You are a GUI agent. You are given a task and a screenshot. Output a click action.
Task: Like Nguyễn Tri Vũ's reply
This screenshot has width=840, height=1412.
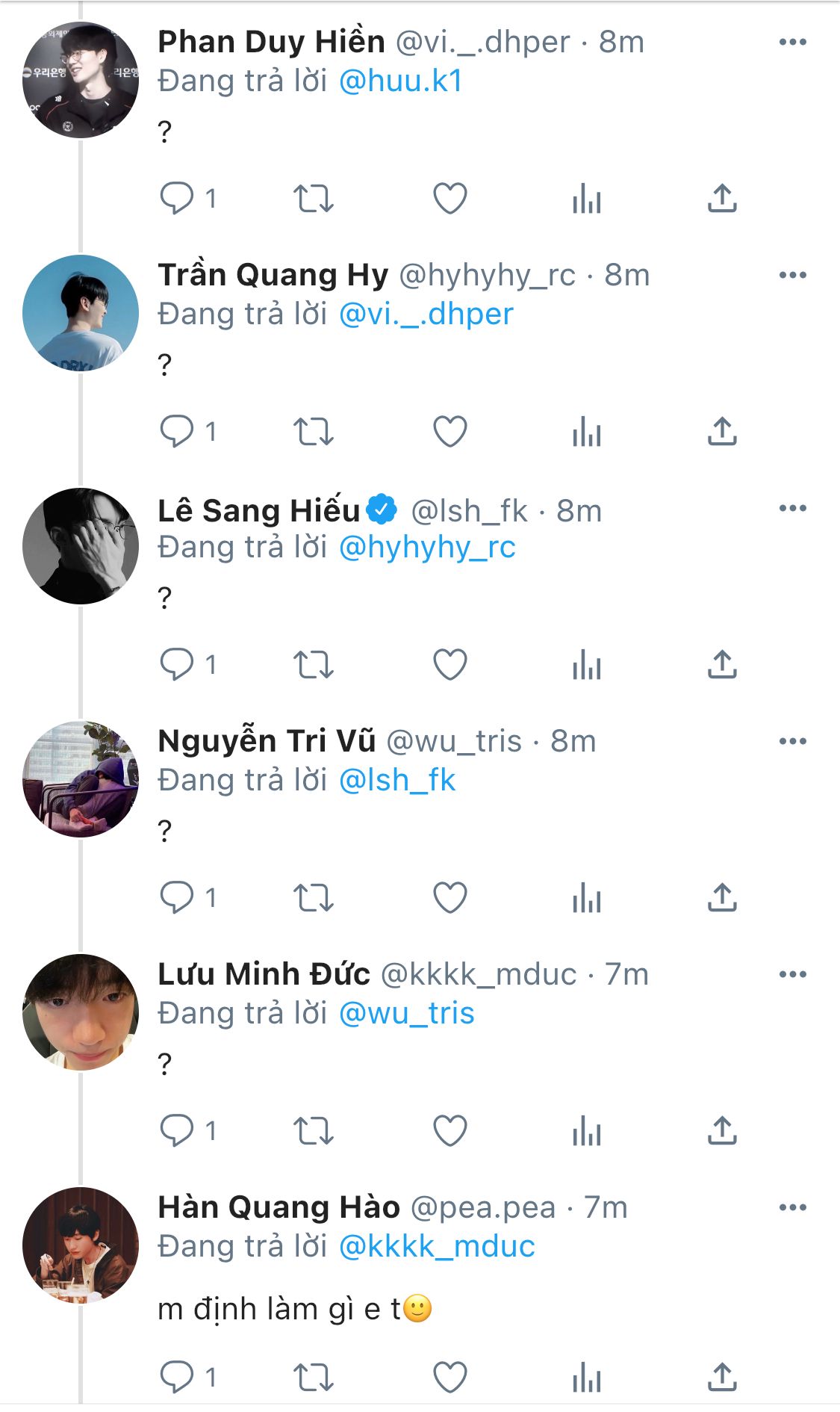[449, 898]
